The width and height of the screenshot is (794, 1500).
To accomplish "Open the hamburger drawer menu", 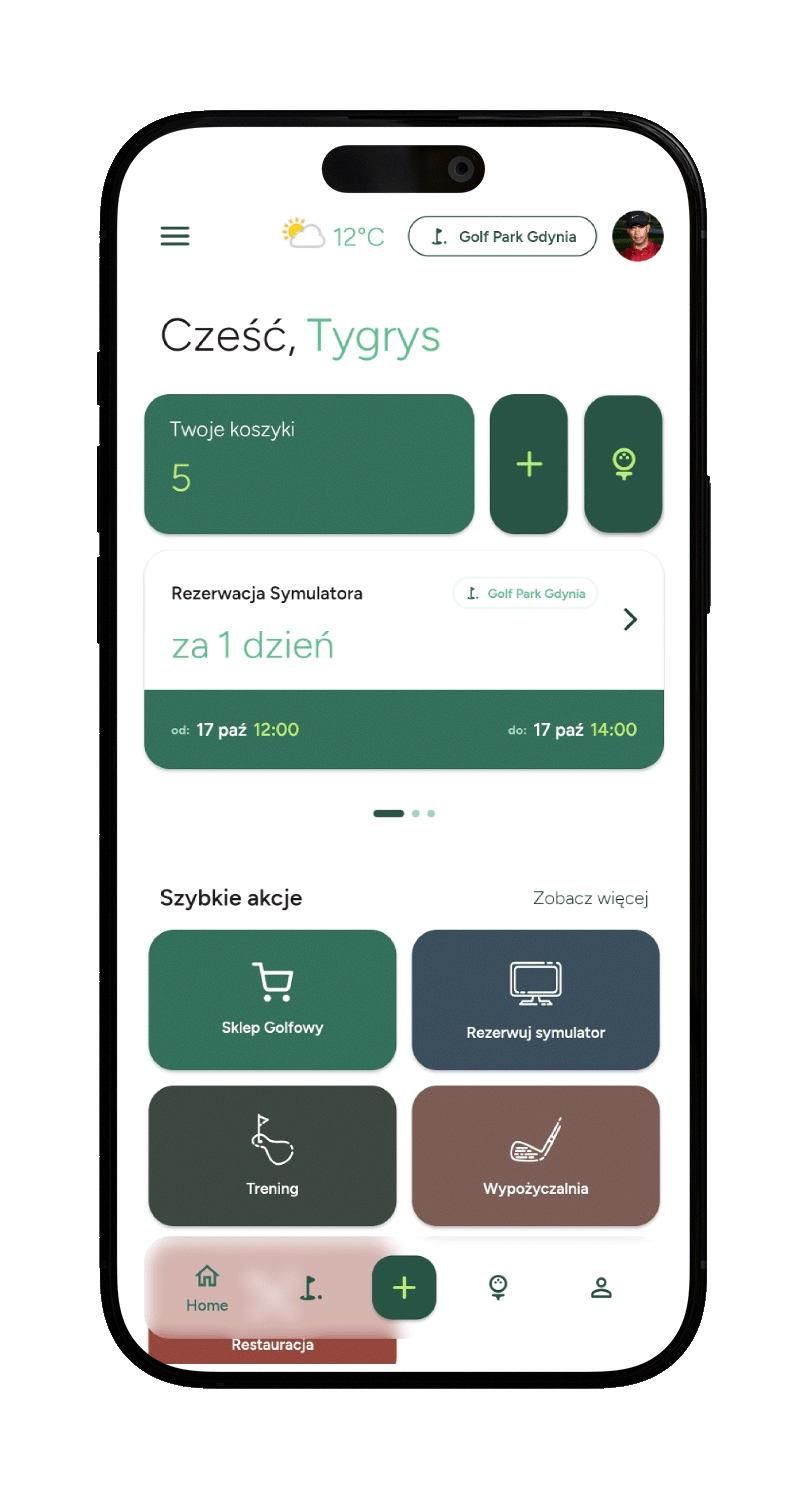I will 175,236.
